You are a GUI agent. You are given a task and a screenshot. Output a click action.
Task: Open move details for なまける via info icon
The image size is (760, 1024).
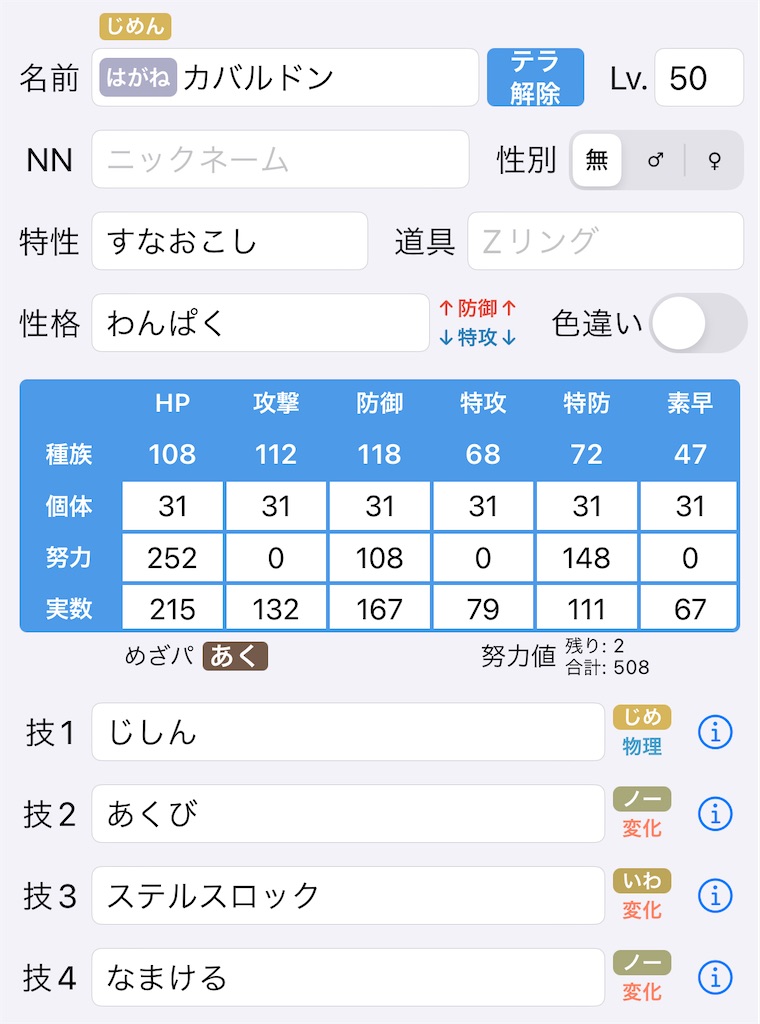pos(714,978)
